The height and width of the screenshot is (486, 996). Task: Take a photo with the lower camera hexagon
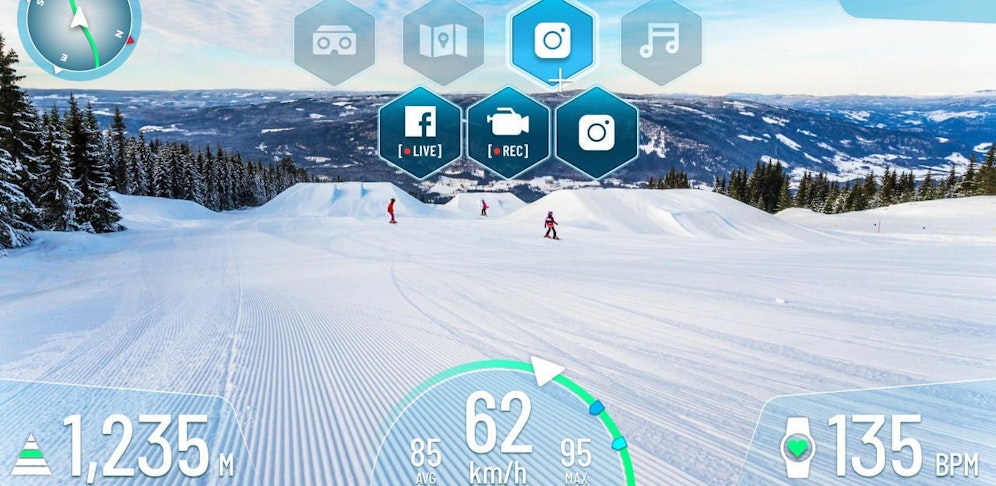[596, 132]
